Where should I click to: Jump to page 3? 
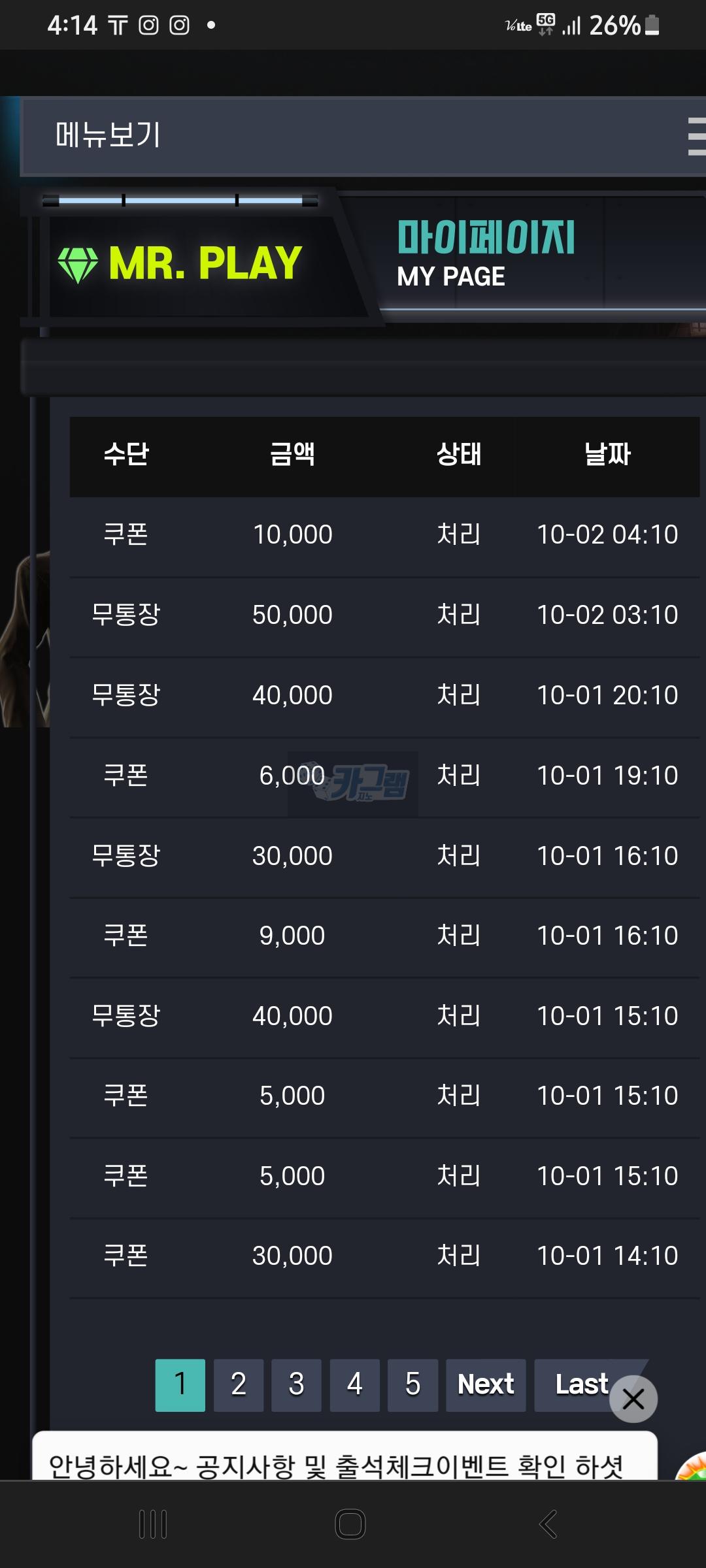point(296,1384)
